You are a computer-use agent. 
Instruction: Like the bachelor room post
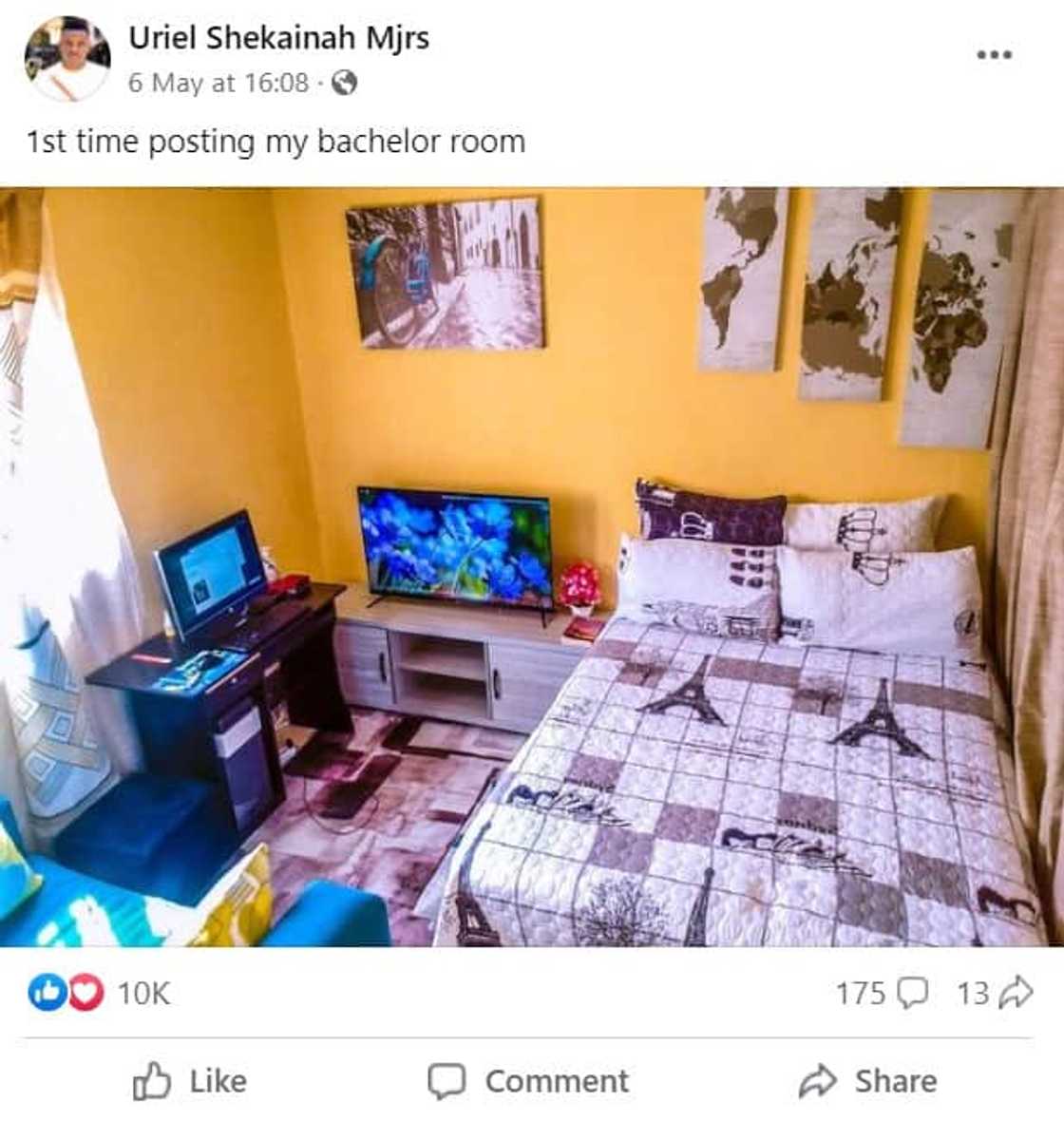click(189, 1081)
